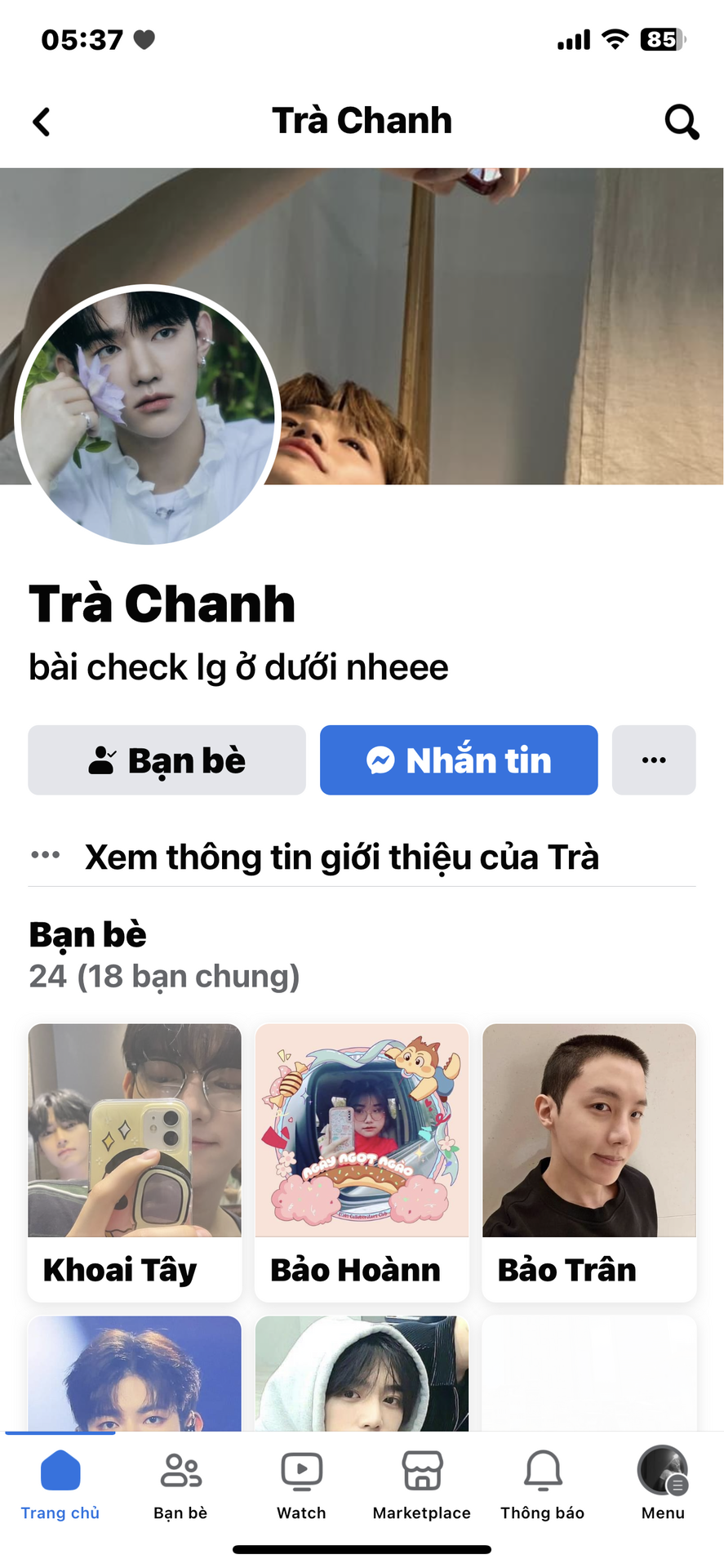Image resolution: width=724 pixels, height=1568 pixels.
Task: Open search on Trà Chanh's profile
Action: [x=681, y=122]
